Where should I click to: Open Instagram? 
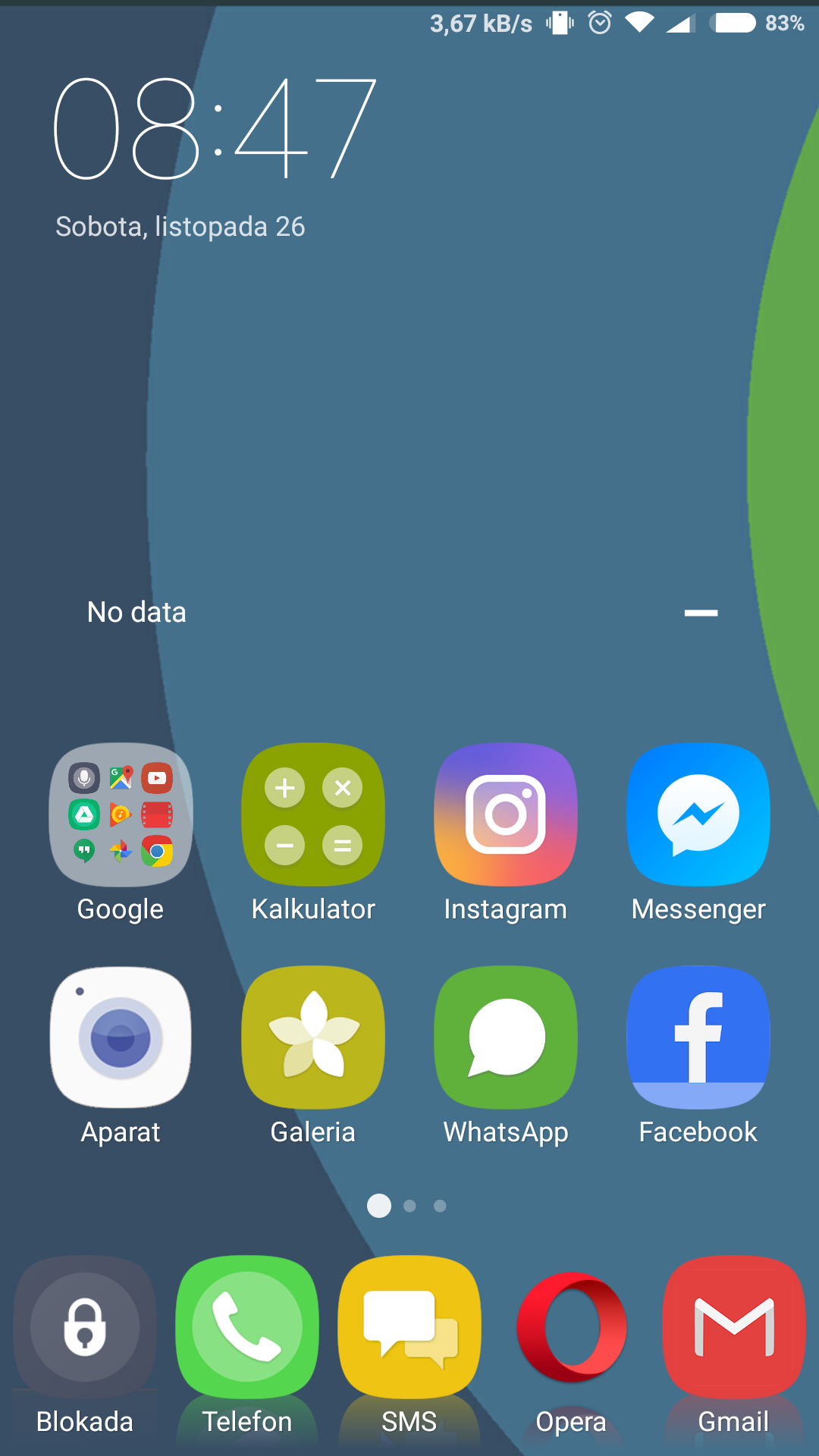click(506, 815)
